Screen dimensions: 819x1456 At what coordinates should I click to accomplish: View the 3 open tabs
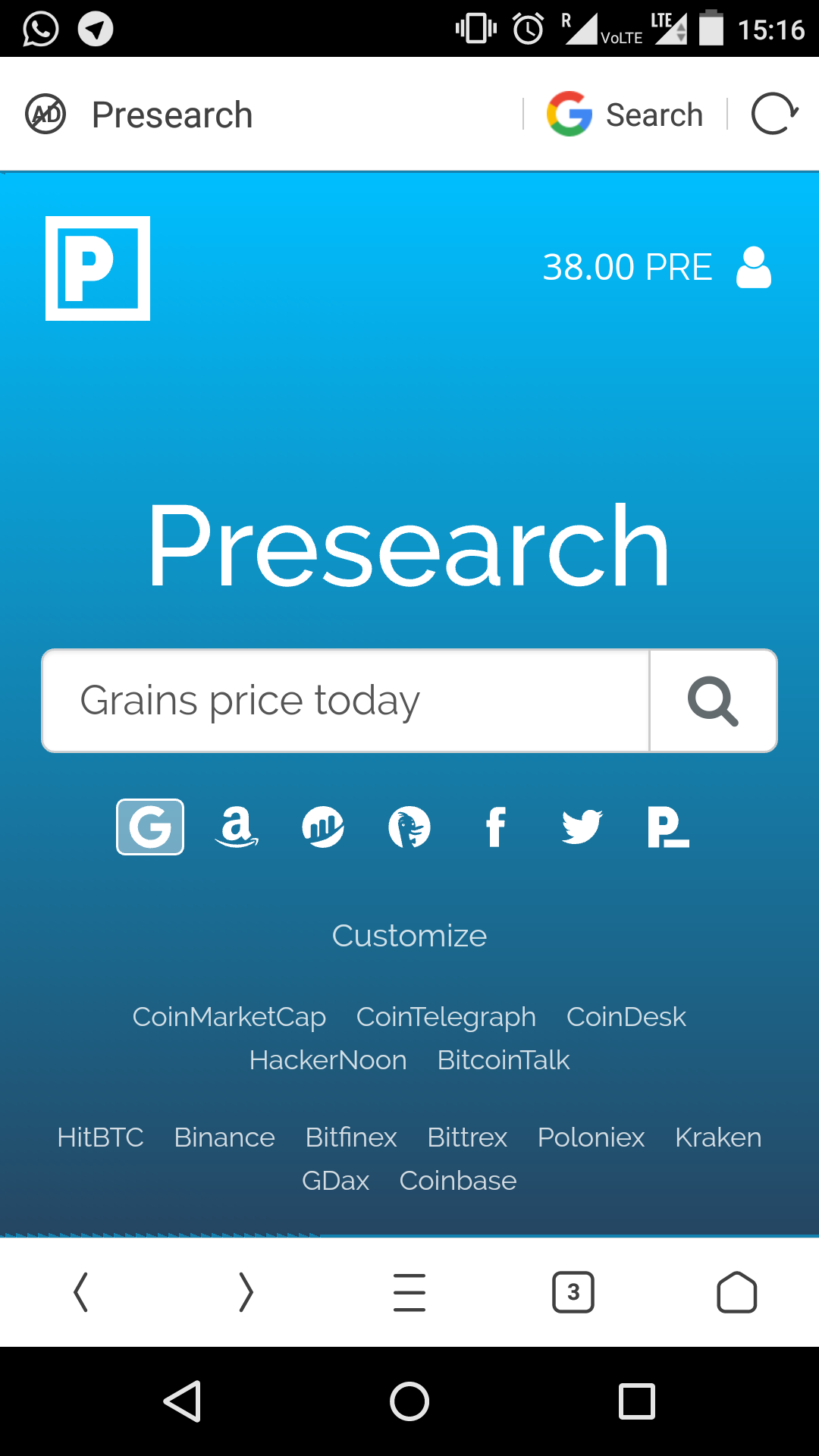573,1292
